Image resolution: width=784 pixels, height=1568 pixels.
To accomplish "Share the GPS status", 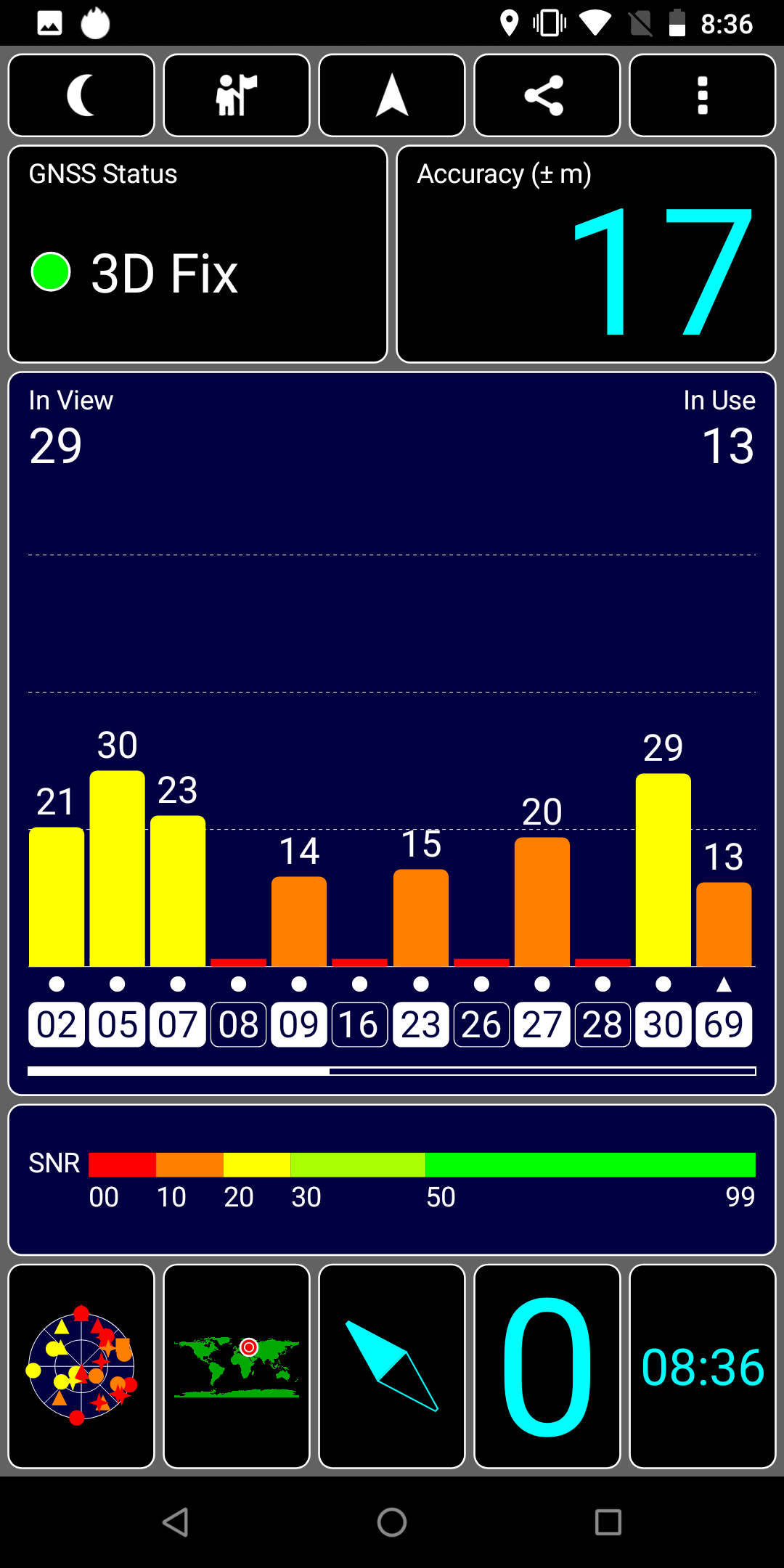I will (x=547, y=95).
